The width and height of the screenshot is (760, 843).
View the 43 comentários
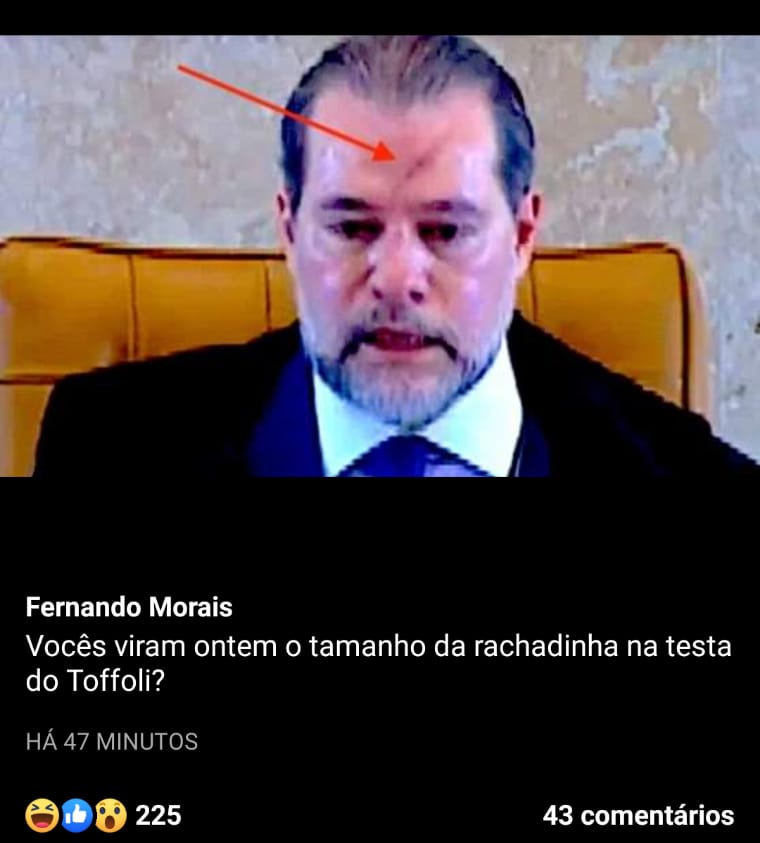pyautogui.click(x=638, y=815)
